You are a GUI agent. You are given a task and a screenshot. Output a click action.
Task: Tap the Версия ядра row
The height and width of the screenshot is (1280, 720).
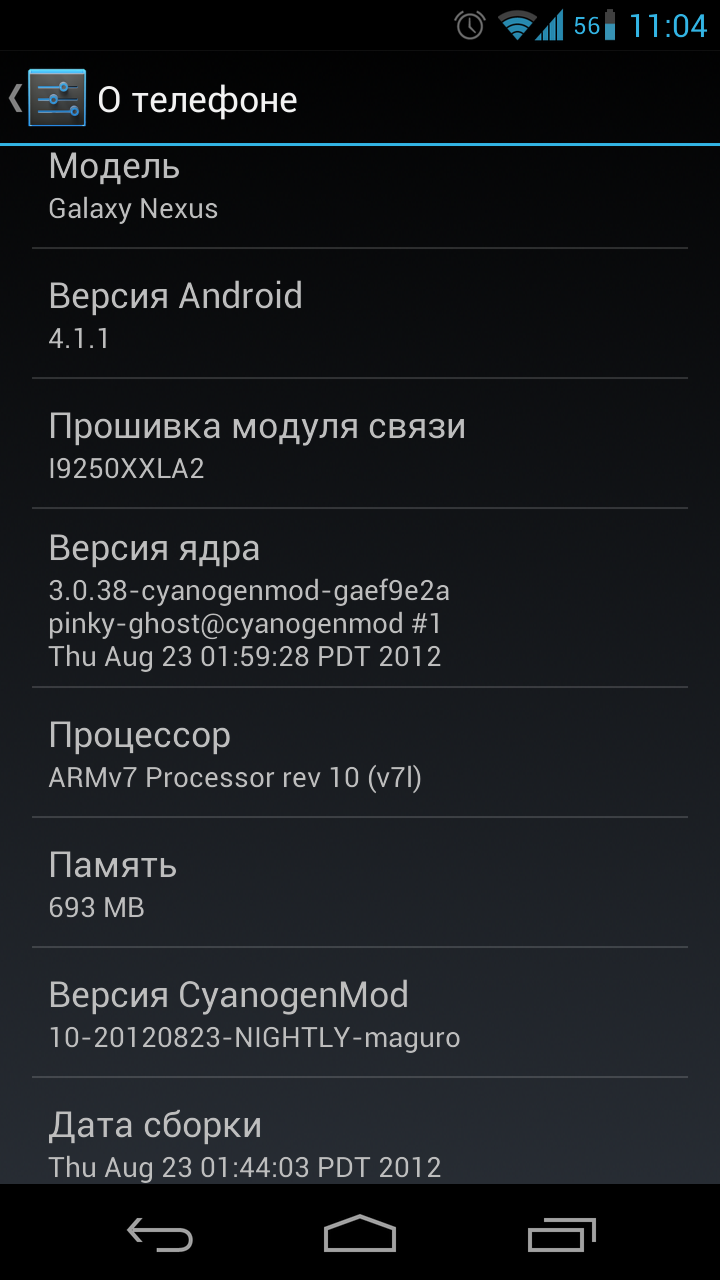(x=360, y=598)
